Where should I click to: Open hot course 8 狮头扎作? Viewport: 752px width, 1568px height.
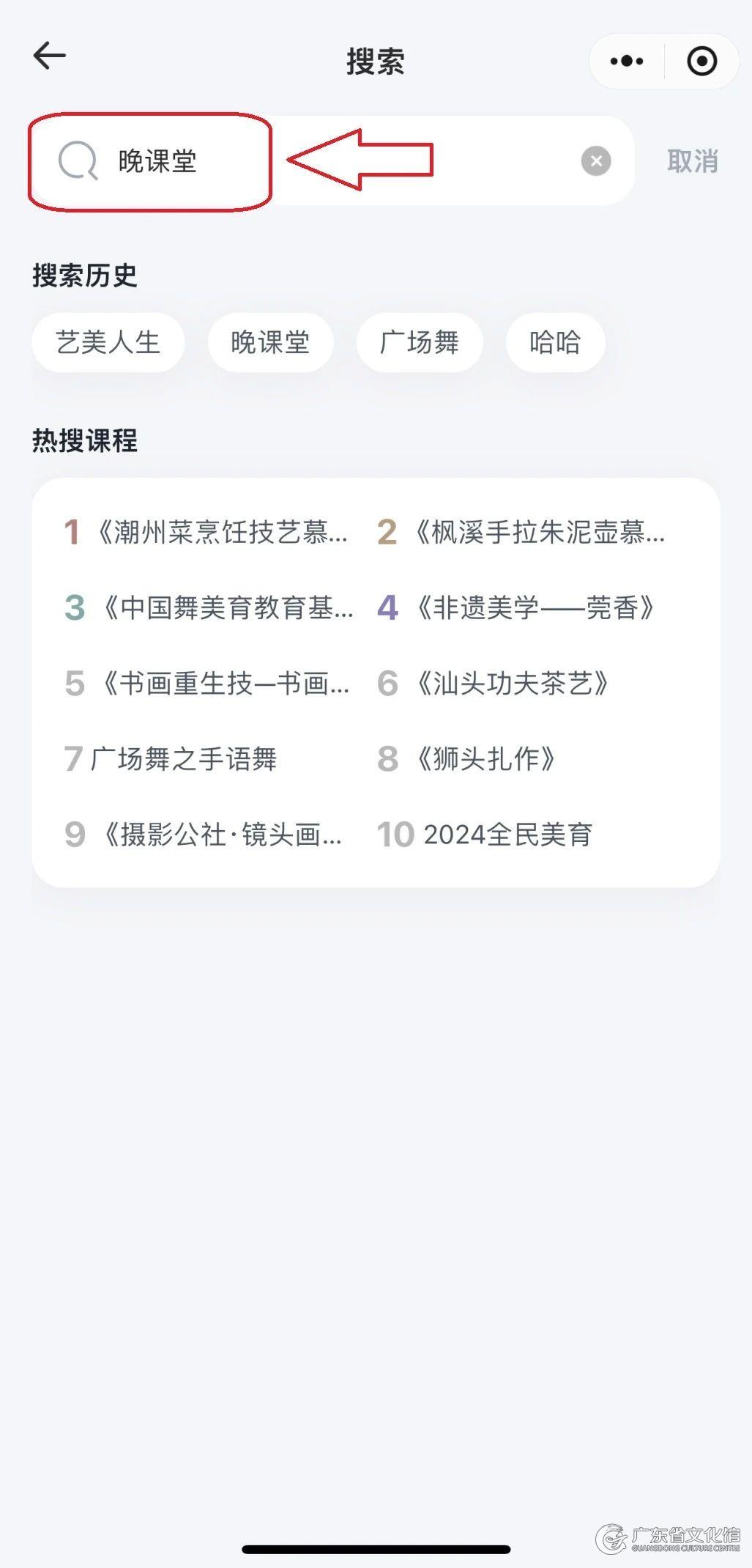[466, 758]
